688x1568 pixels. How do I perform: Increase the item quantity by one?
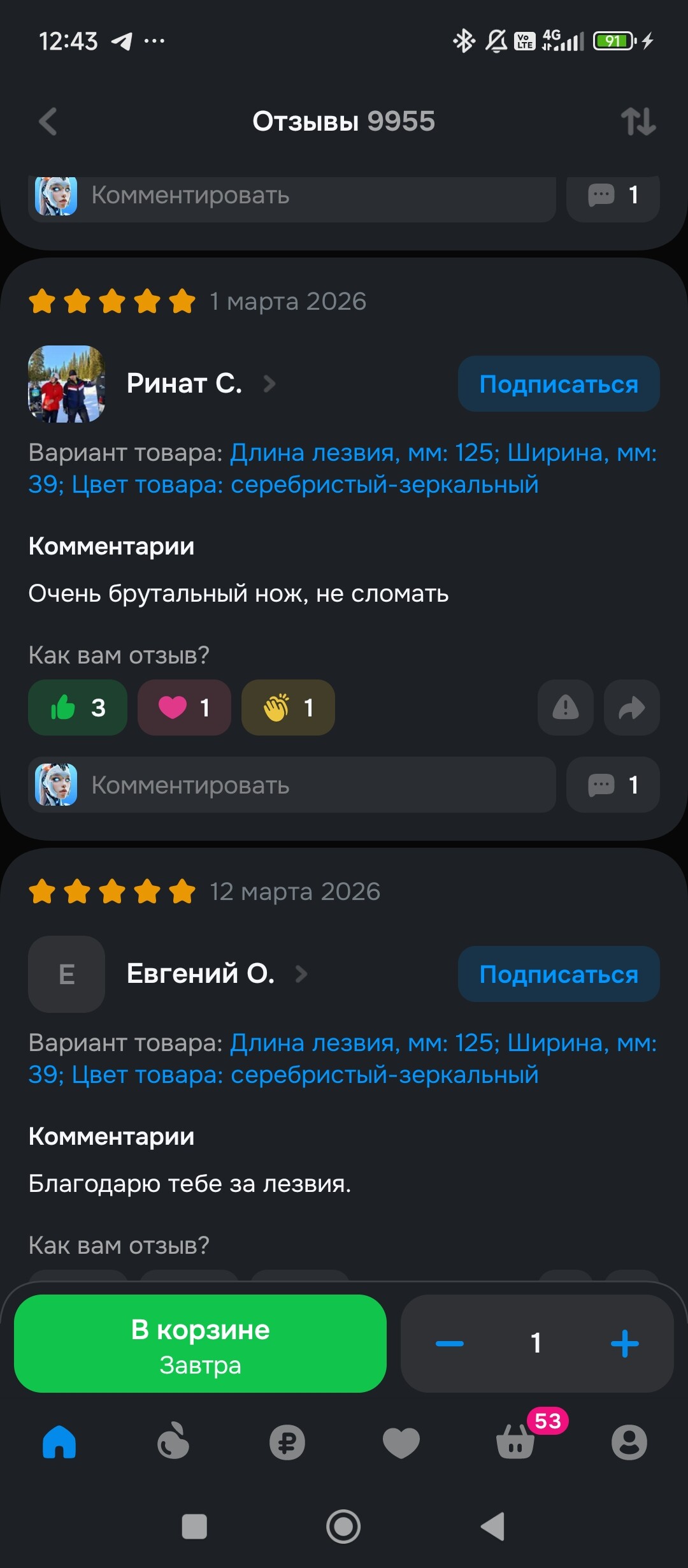pos(624,1344)
